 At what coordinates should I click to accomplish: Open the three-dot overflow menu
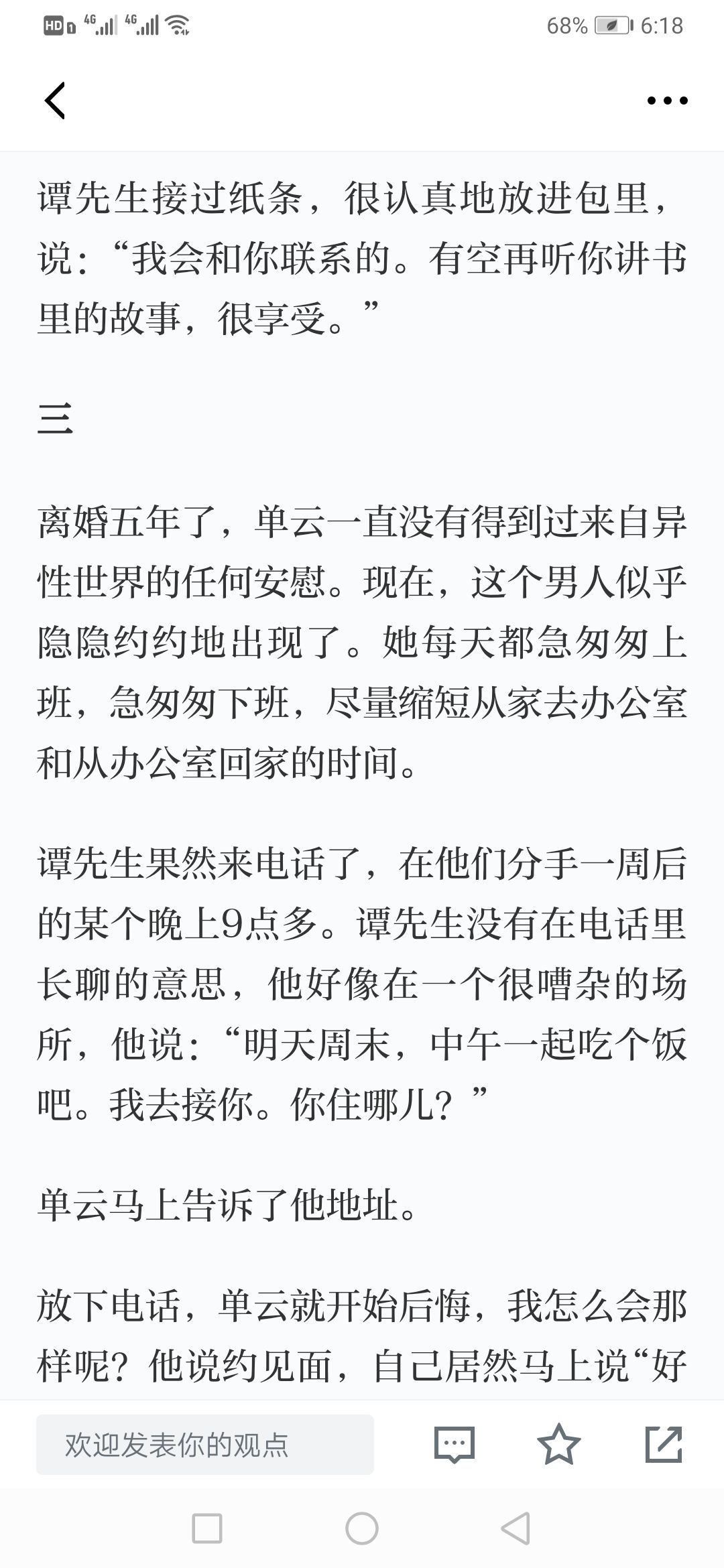tap(667, 101)
